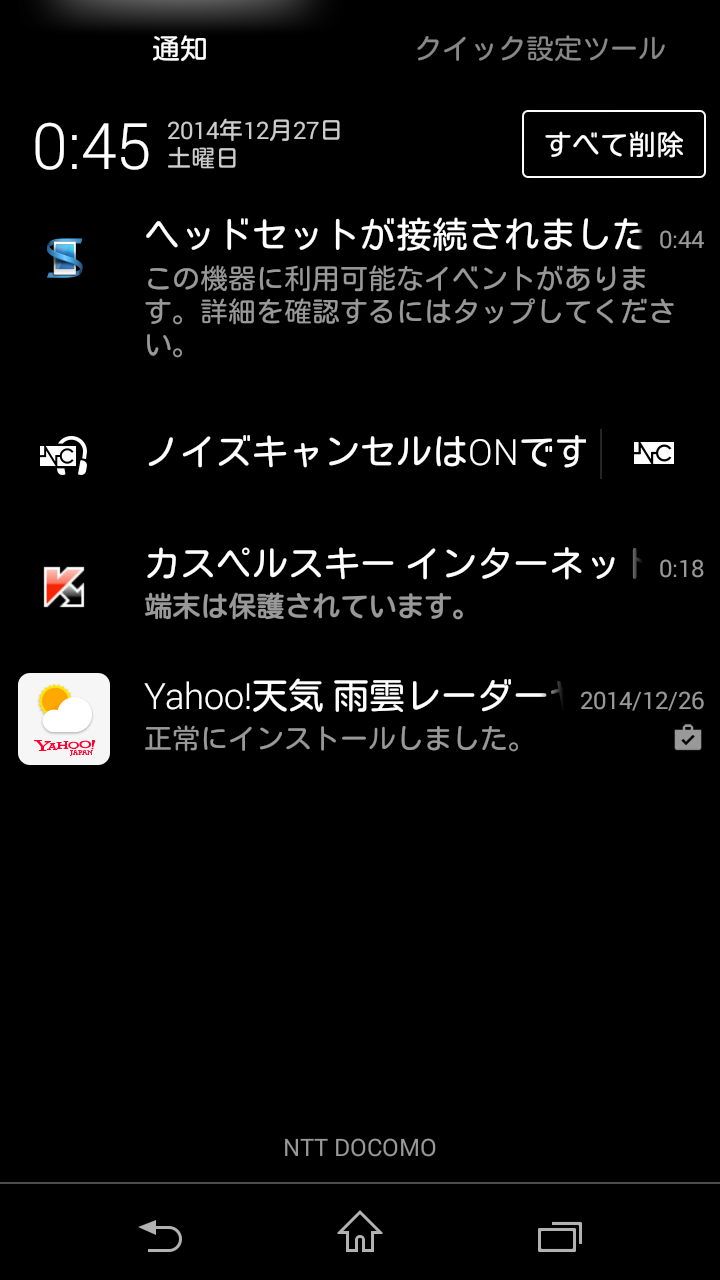
Task: Tap すべて削除 to clear all notifications
Action: (x=614, y=145)
